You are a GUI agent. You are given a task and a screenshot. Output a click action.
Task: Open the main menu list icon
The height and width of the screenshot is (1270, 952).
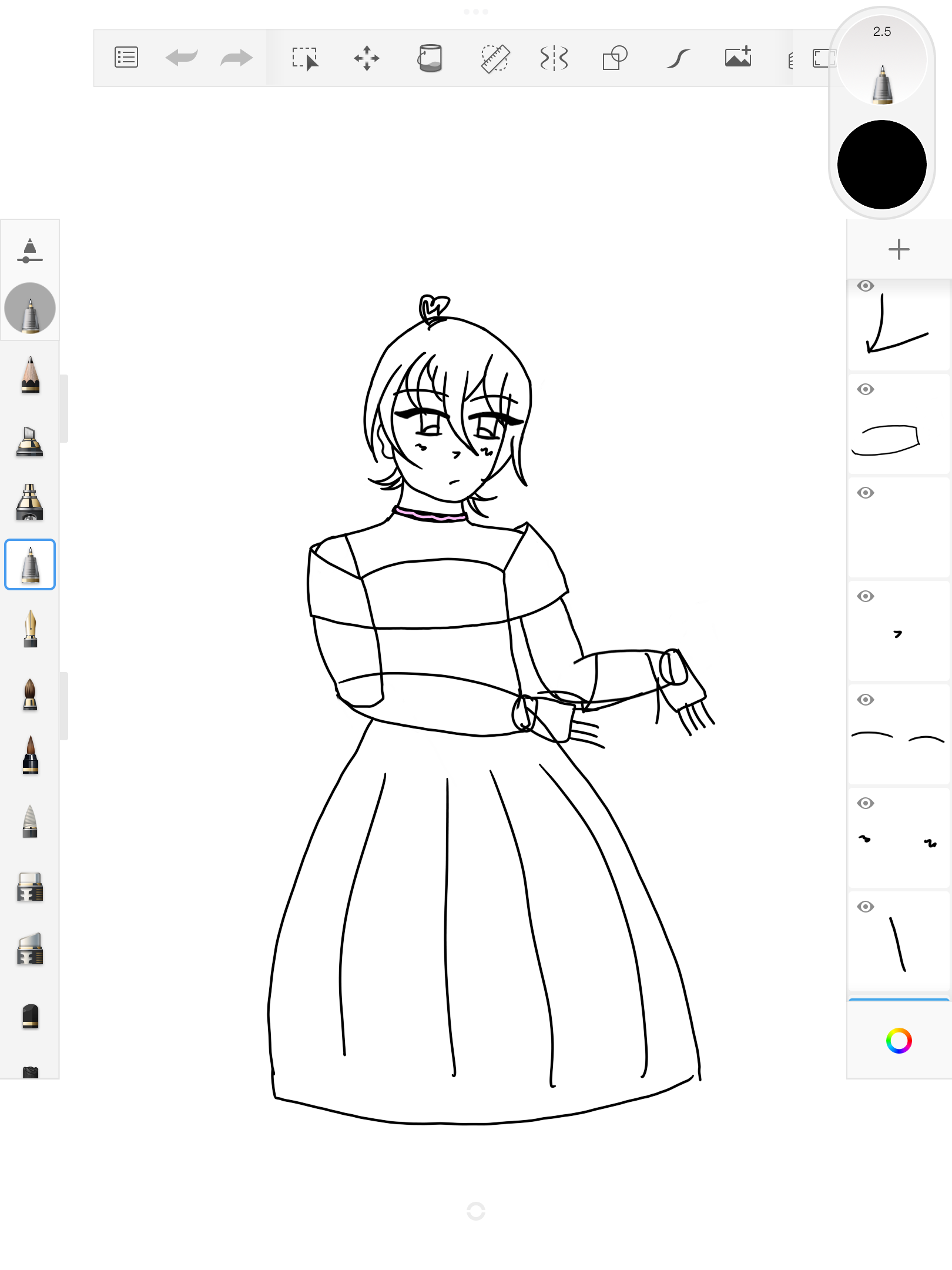click(x=126, y=58)
